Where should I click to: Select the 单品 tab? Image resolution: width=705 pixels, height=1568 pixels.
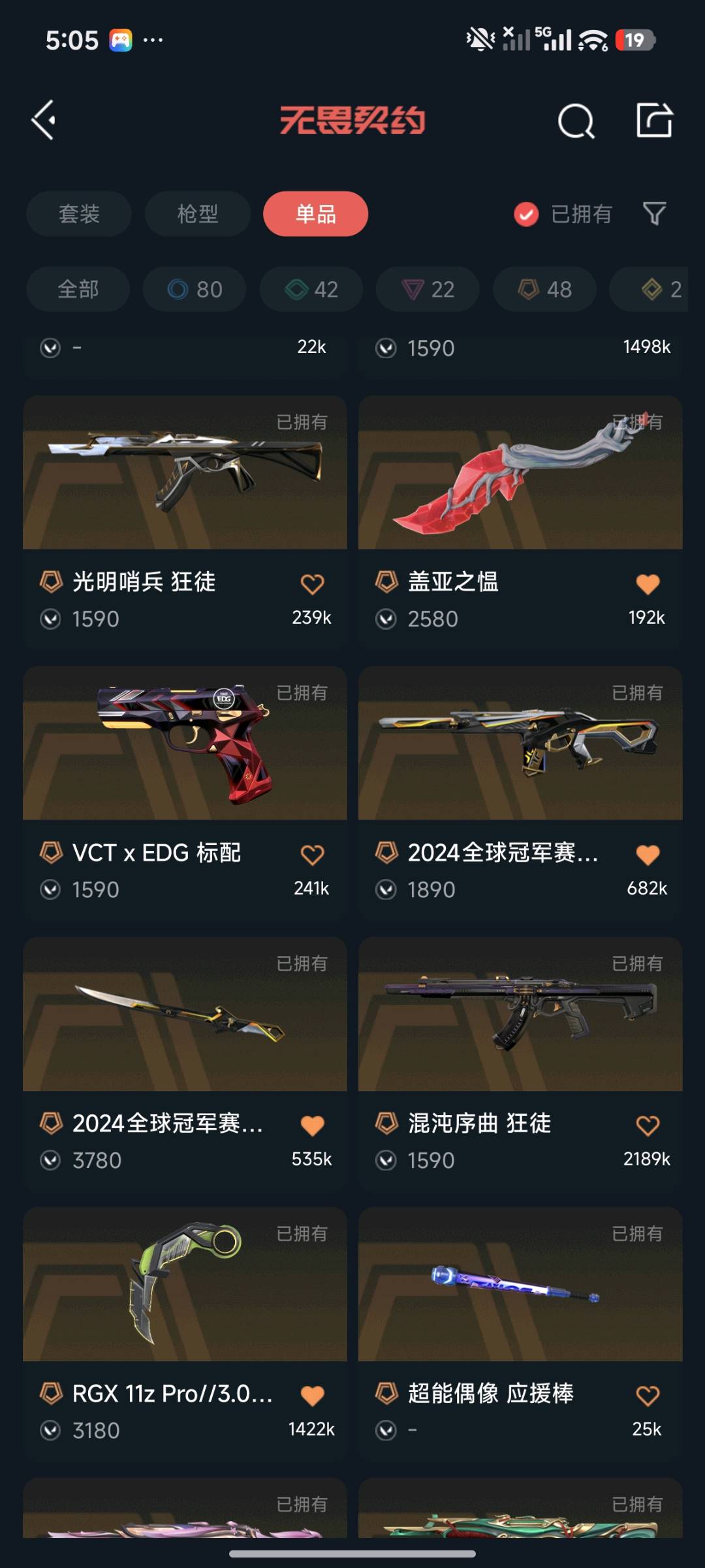coord(315,214)
